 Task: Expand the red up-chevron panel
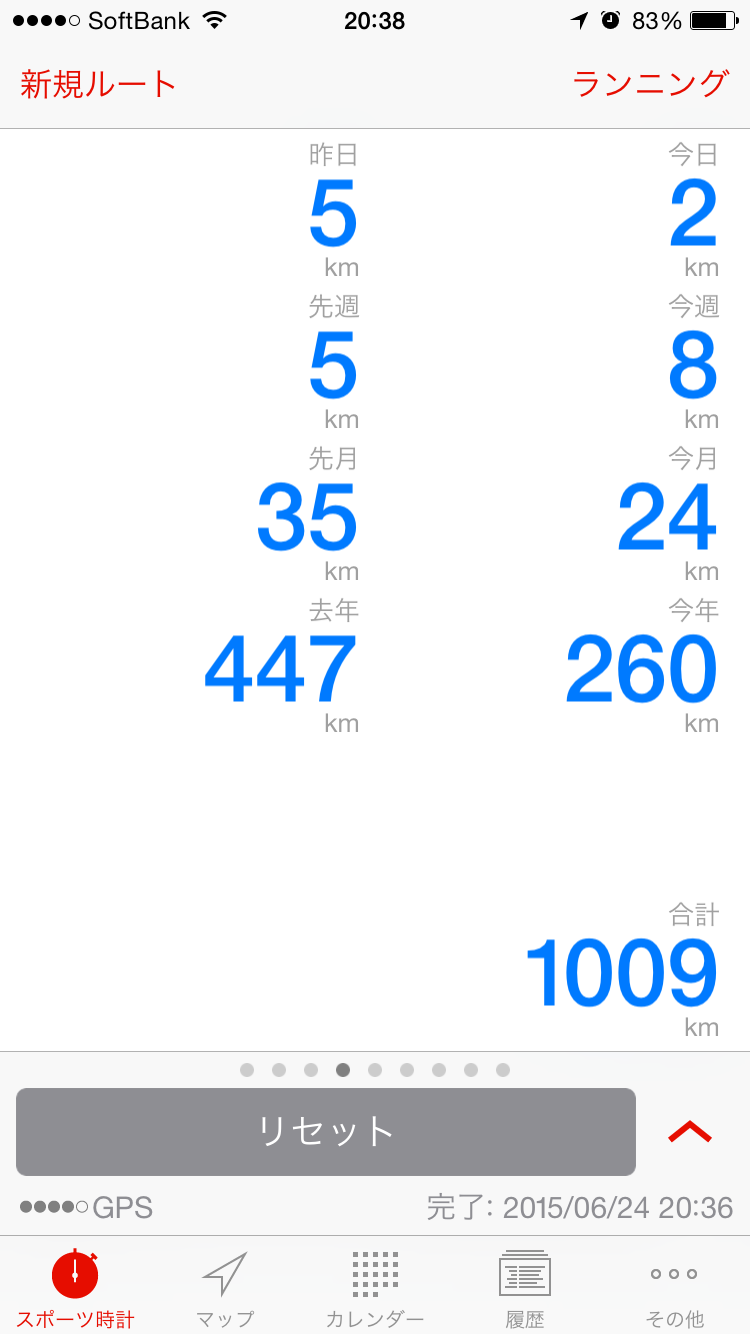pos(690,1131)
